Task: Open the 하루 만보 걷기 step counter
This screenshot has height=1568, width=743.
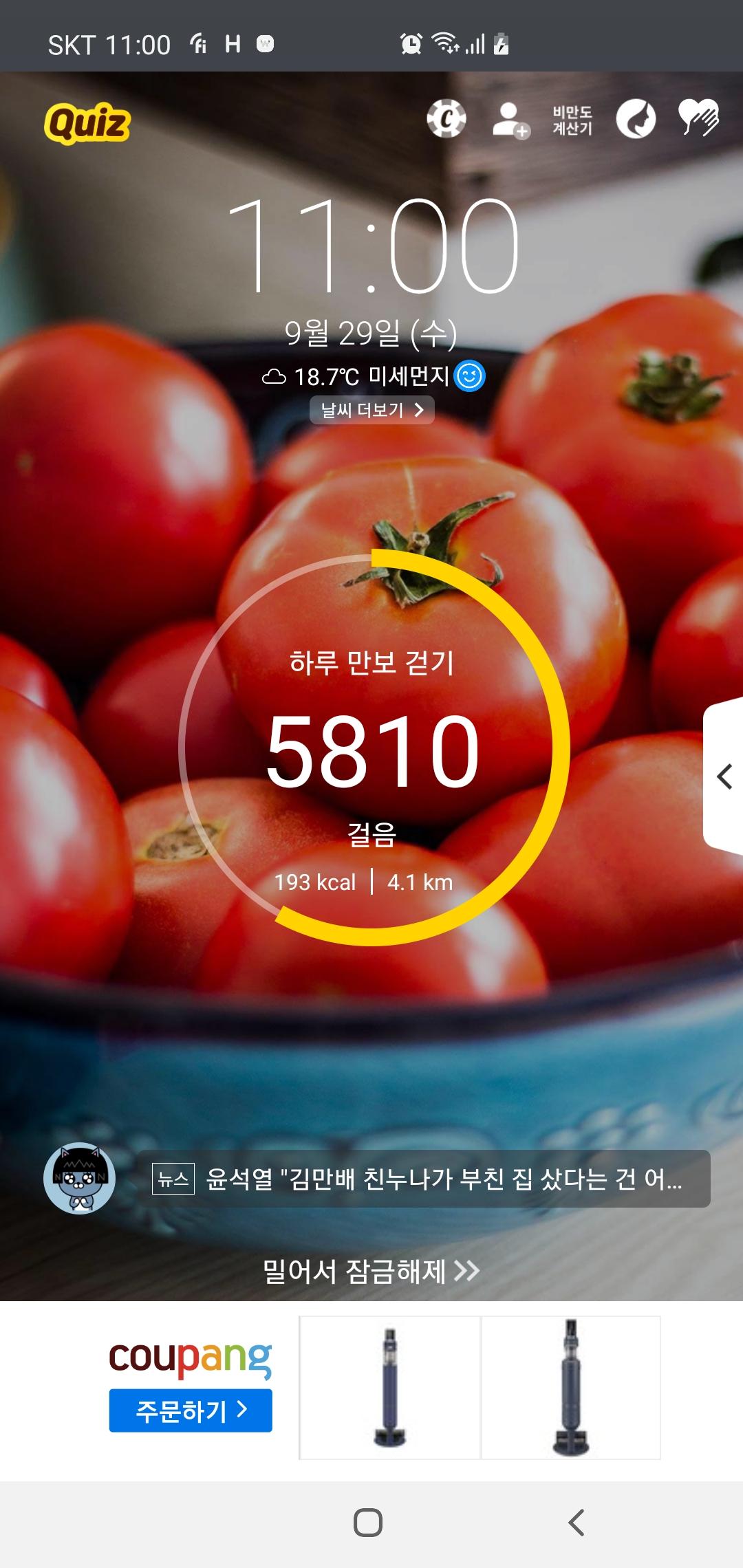Action: click(x=373, y=748)
